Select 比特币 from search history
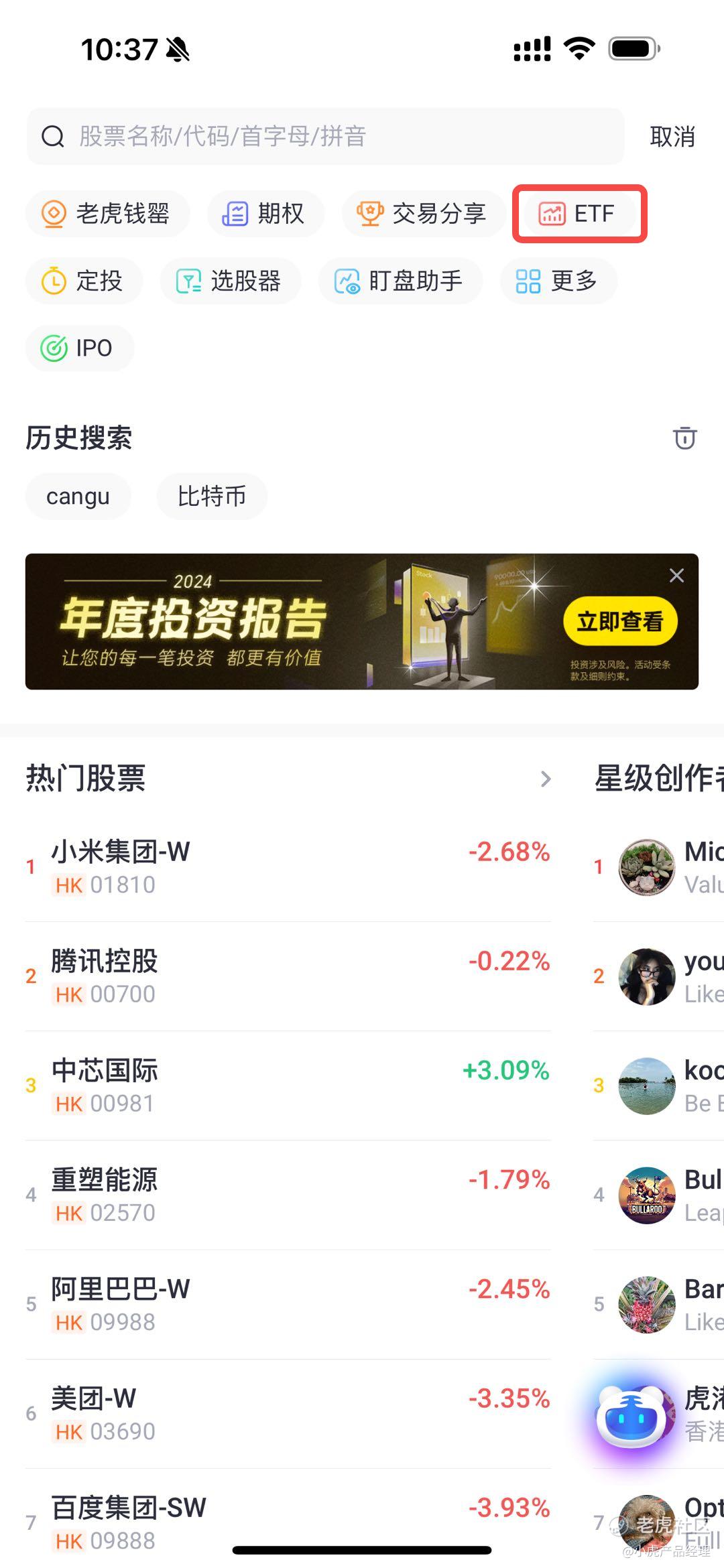The image size is (724, 1568). coord(212,497)
